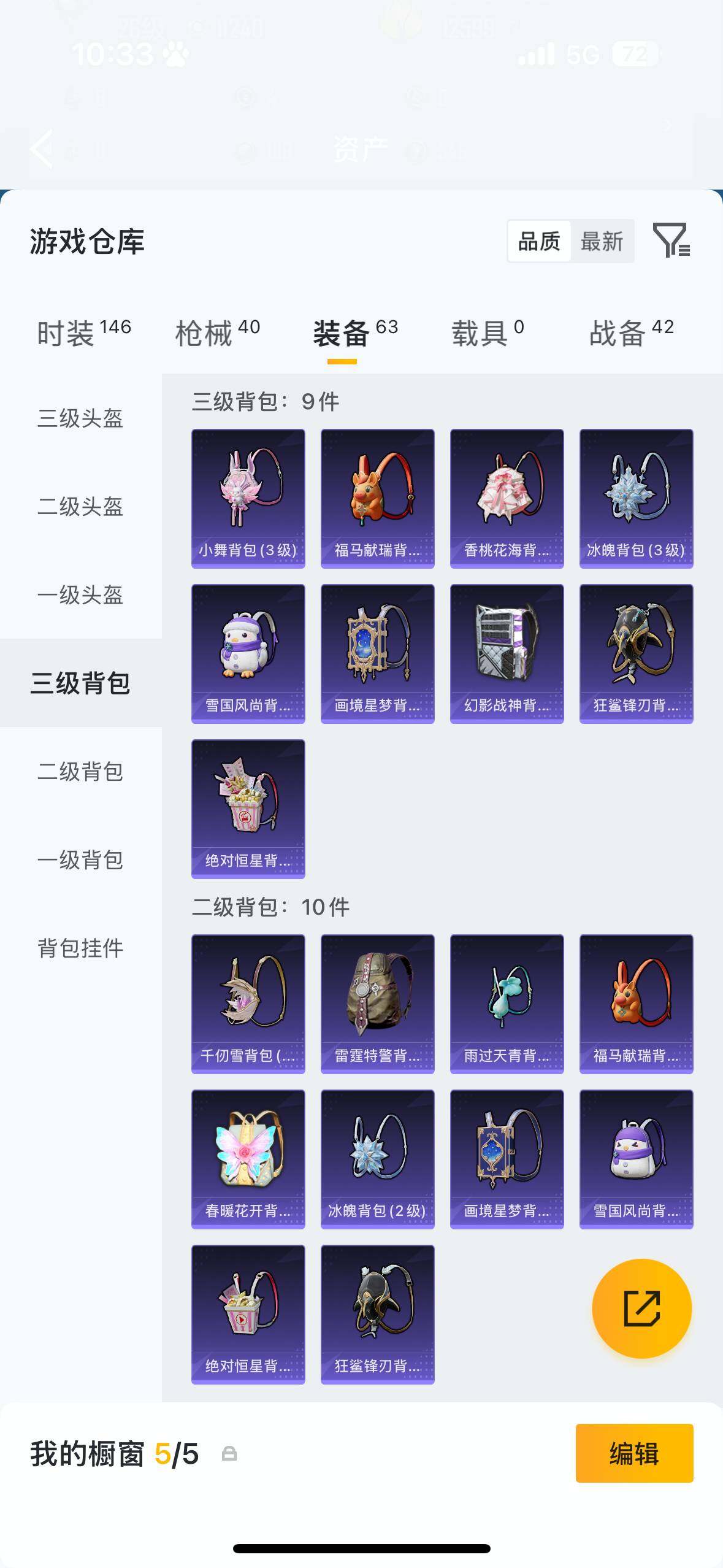This screenshot has height=1568, width=723.
Task: Tap the orange share floating button
Action: [x=641, y=1309]
